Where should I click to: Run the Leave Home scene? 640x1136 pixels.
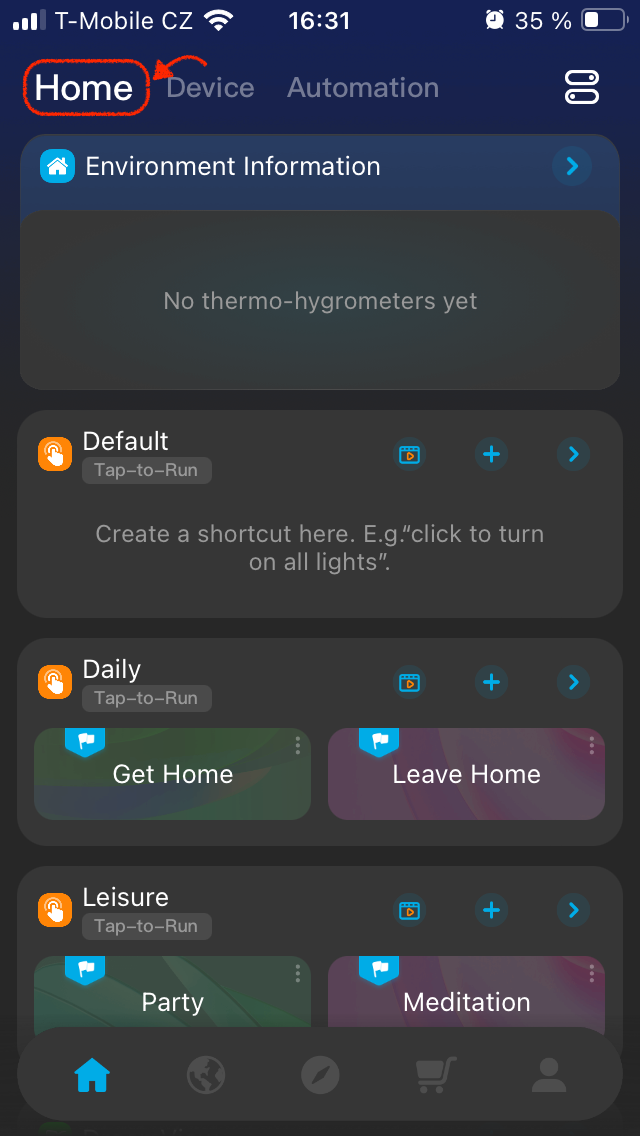pyautogui.click(x=466, y=775)
